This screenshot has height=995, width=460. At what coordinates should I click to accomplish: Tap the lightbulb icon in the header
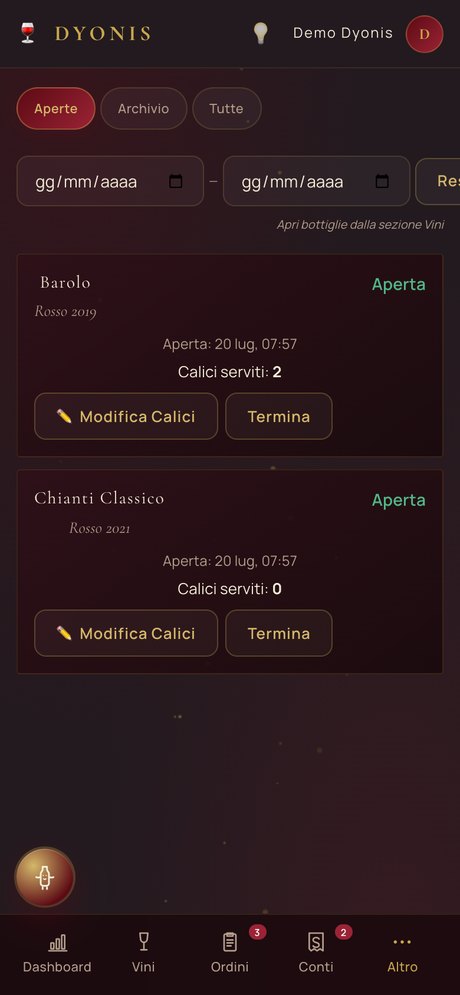pos(260,33)
